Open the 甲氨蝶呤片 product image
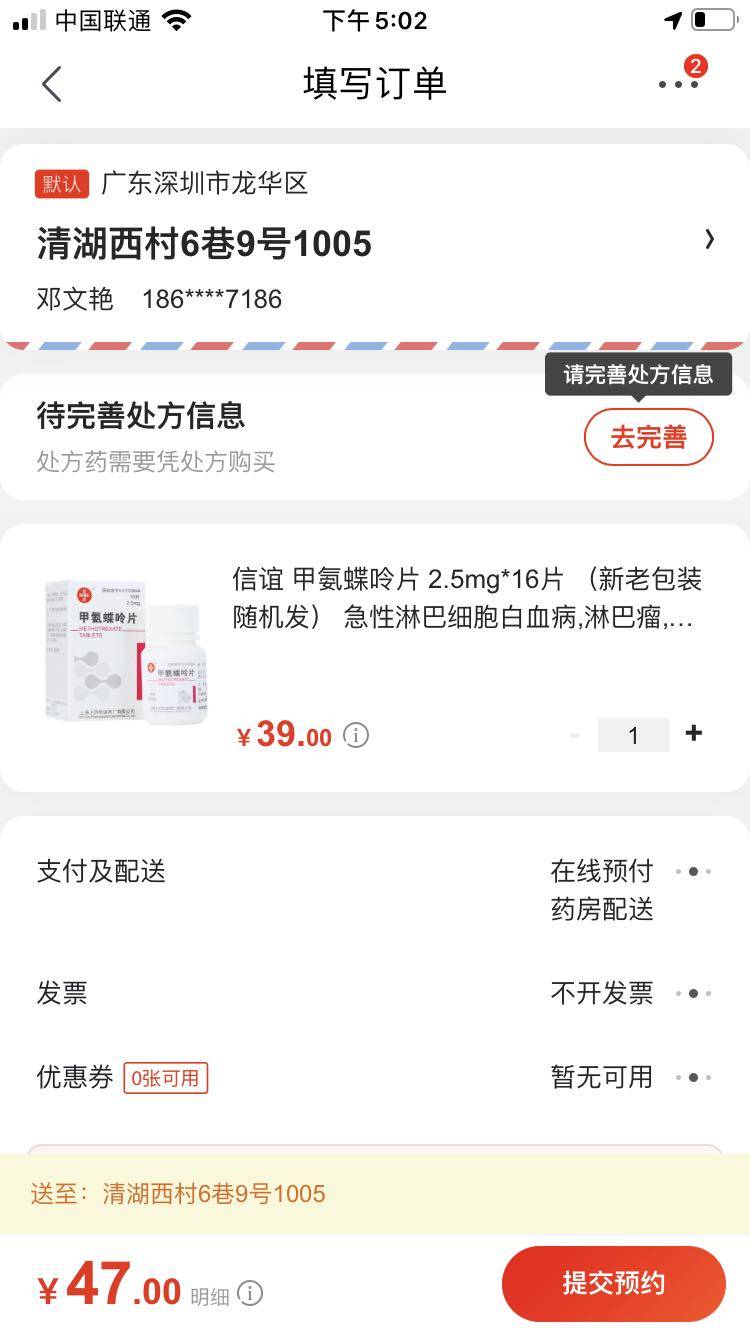 pyautogui.click(x=126, y=650)
